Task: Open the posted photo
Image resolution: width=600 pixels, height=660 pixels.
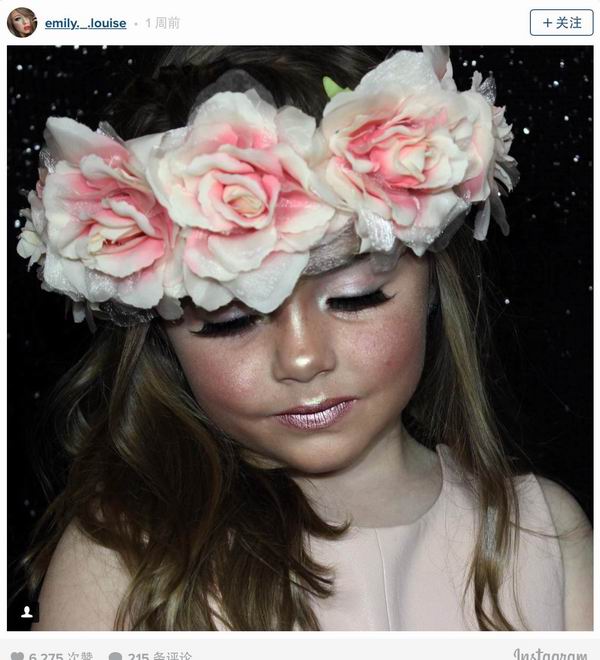Action: tap(300, 340)
